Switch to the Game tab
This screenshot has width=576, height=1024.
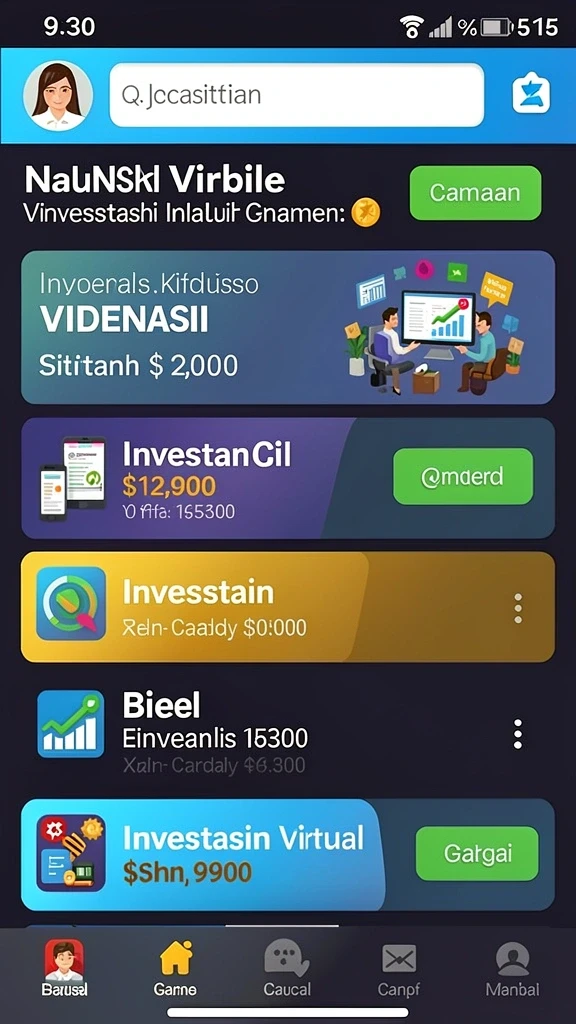pyautogui.click(x=175, y=968)
